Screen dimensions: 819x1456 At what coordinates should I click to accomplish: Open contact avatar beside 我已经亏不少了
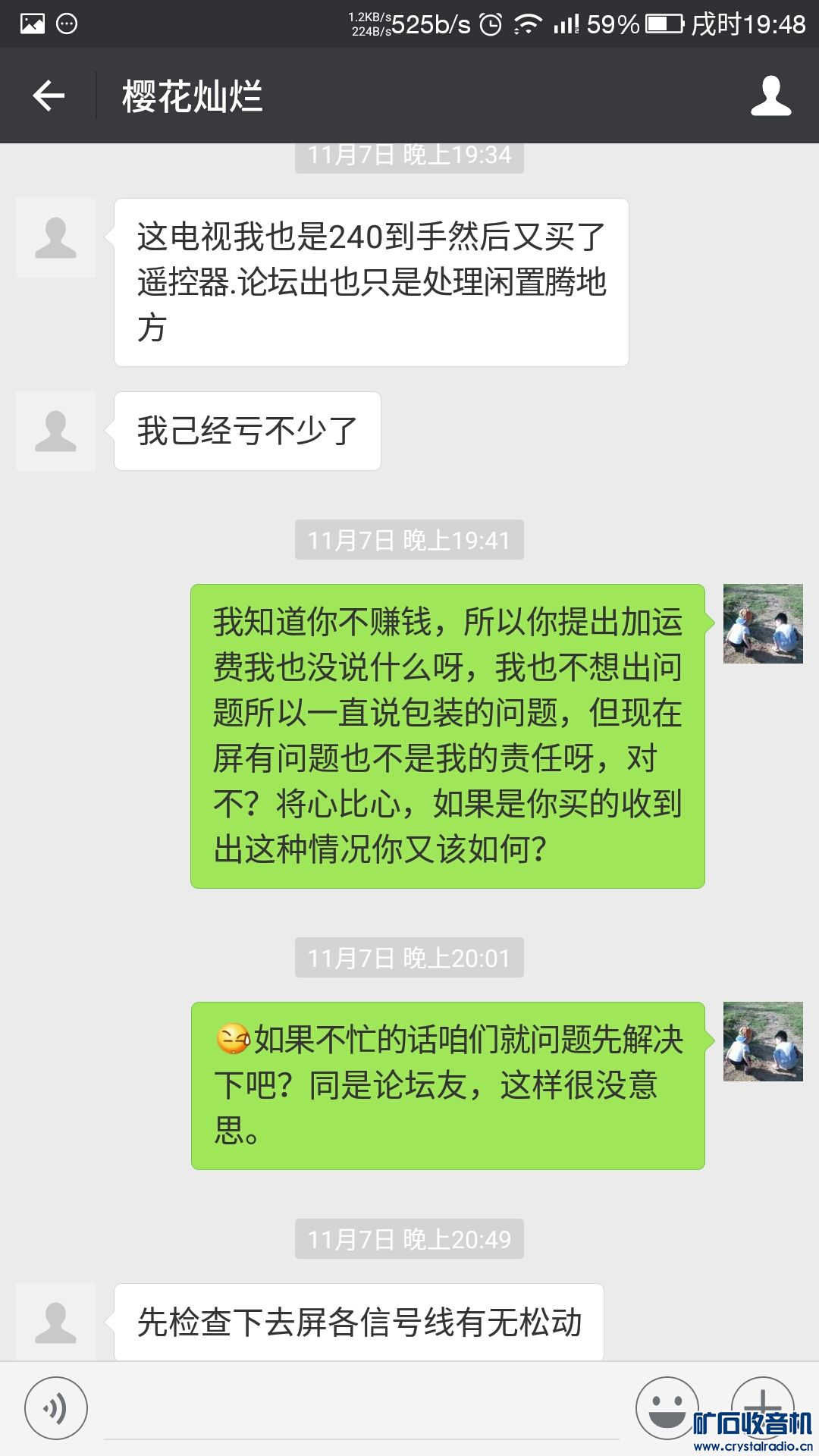[x=56, y=431]
